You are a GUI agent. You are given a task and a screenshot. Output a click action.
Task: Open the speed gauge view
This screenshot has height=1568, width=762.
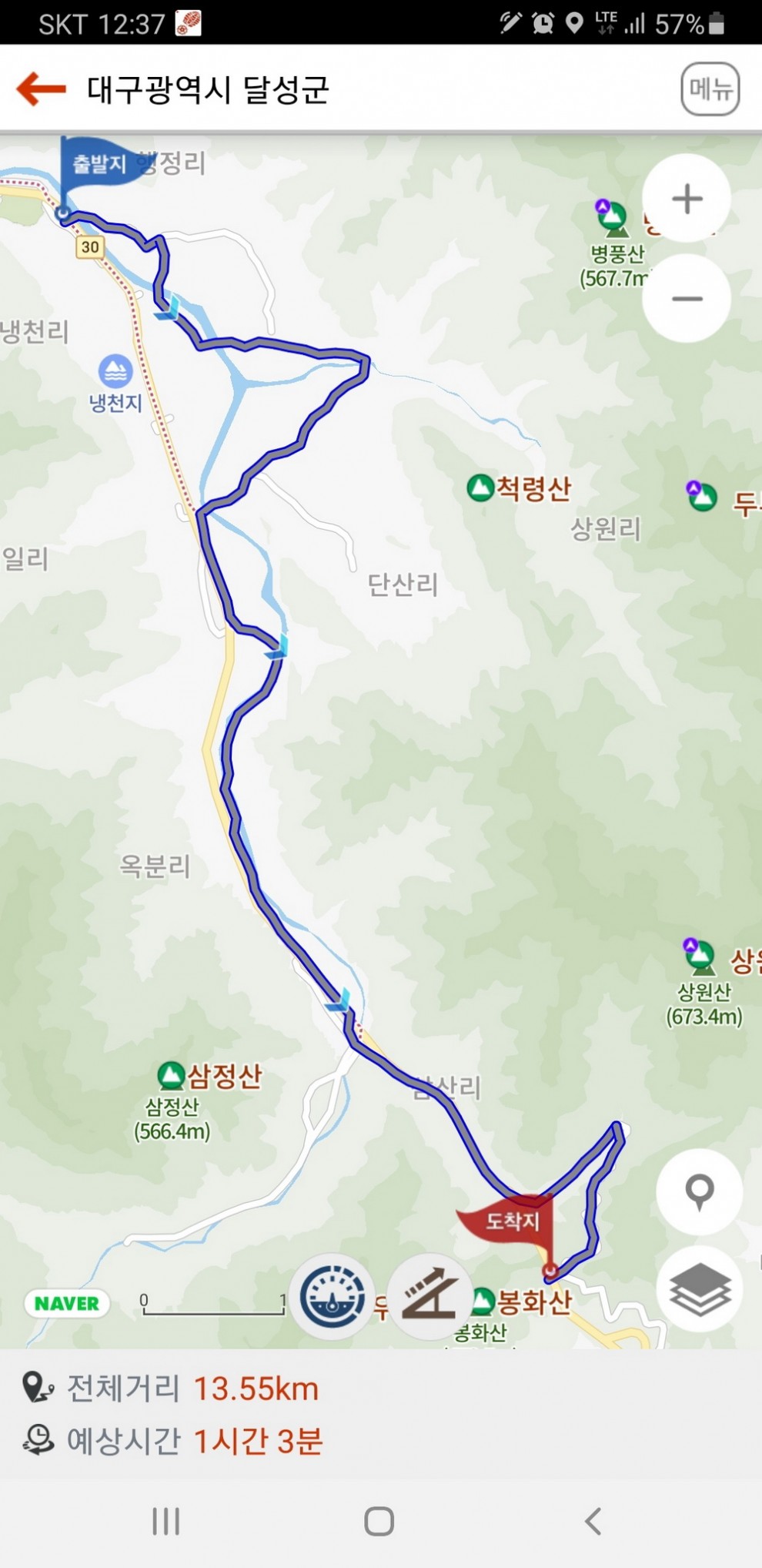coord(333,1297)
